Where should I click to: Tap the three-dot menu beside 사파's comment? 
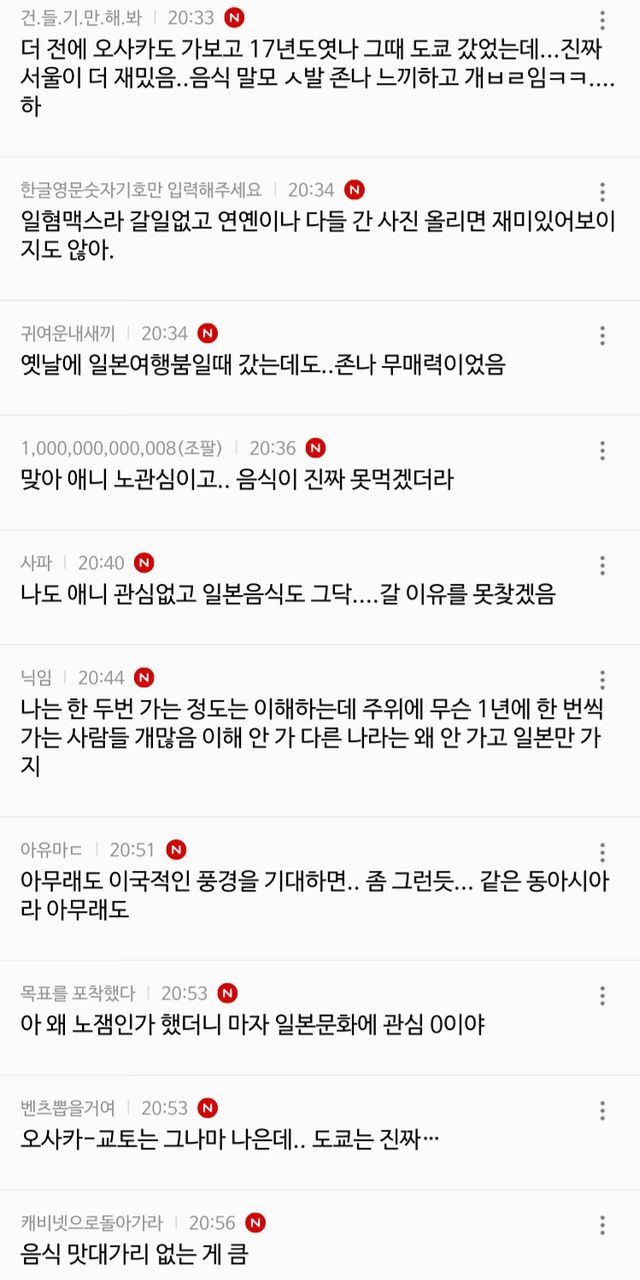click(x=602, y=564)
